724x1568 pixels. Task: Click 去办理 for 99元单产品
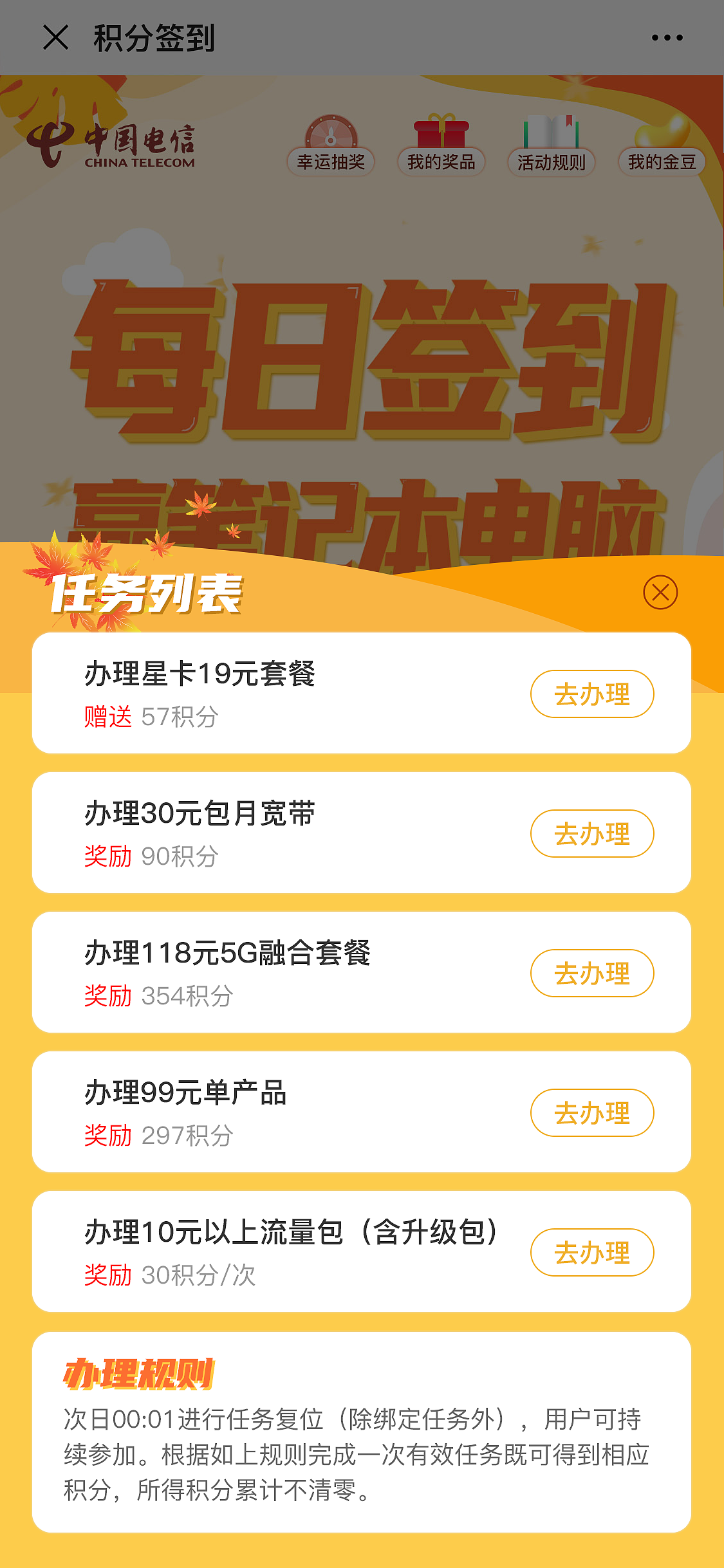[591, 1112]
